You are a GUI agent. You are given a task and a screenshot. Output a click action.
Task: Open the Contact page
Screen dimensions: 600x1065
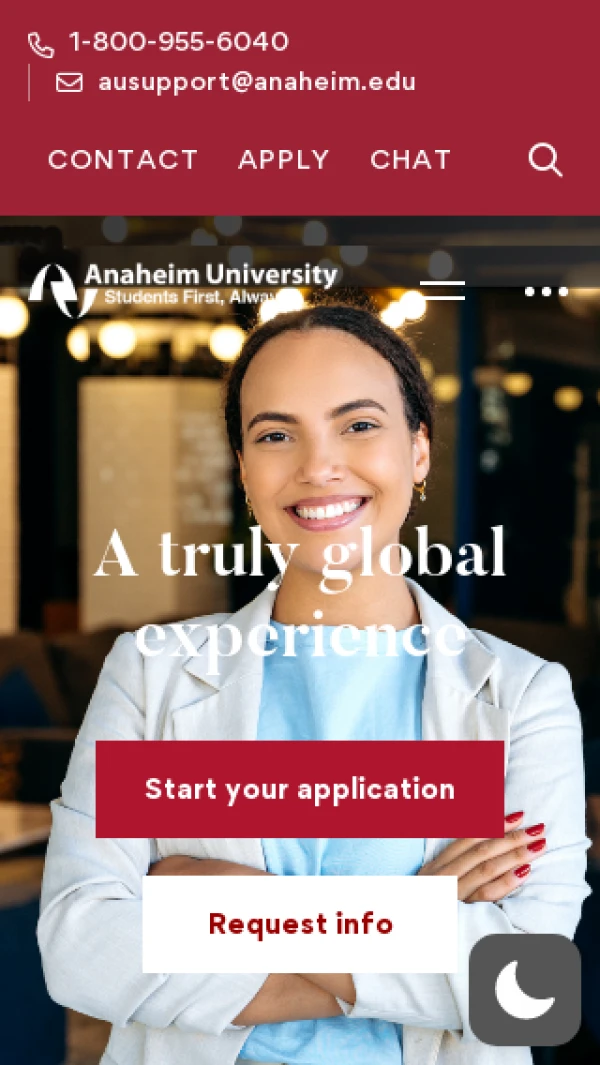pos(123,160)
